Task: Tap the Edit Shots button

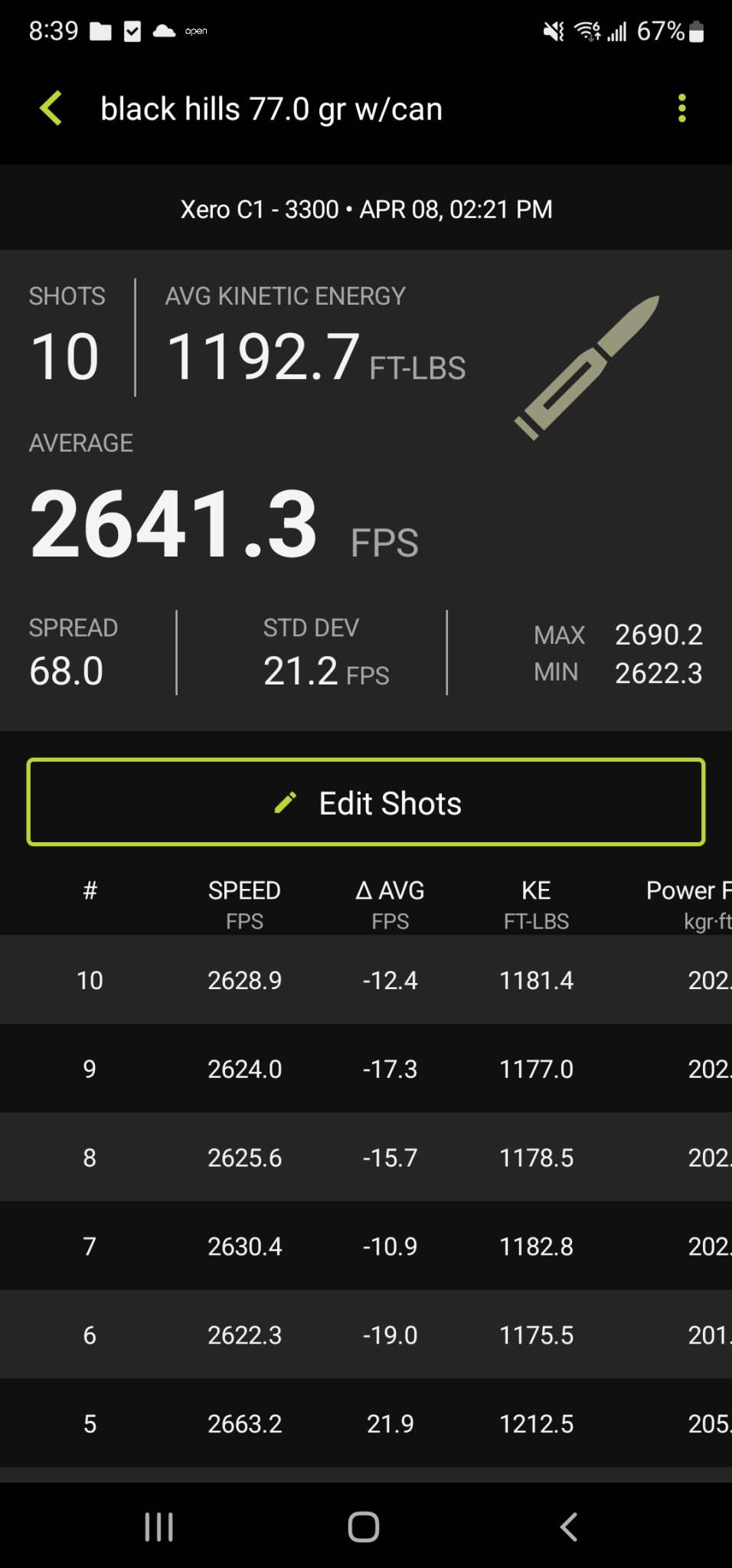Action: pyautogui.click(x=366, y=802)
